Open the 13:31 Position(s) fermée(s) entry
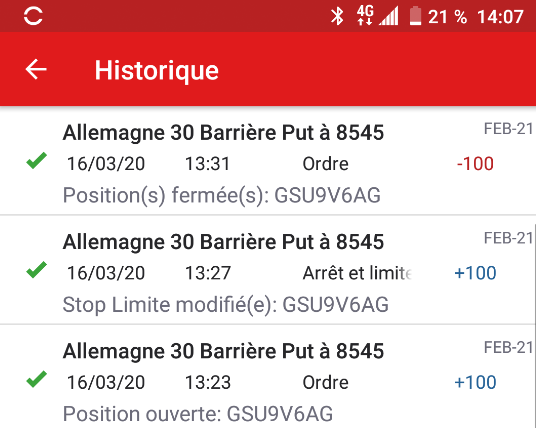The image size is (536, 428). click(268, 161)
